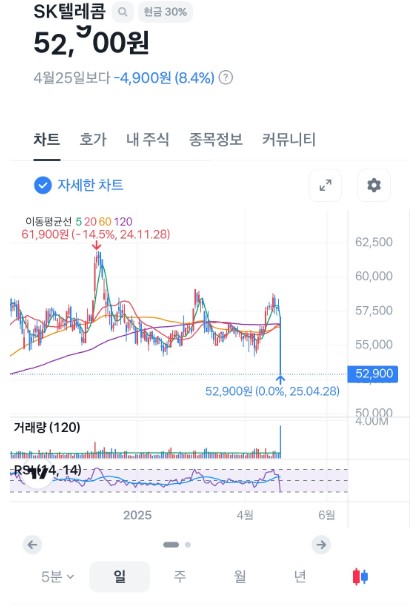Image resolution: width=410 pixels, height=609 pixels.
Task: Tap the right arrow below the chart
Action: pos(321,545)
